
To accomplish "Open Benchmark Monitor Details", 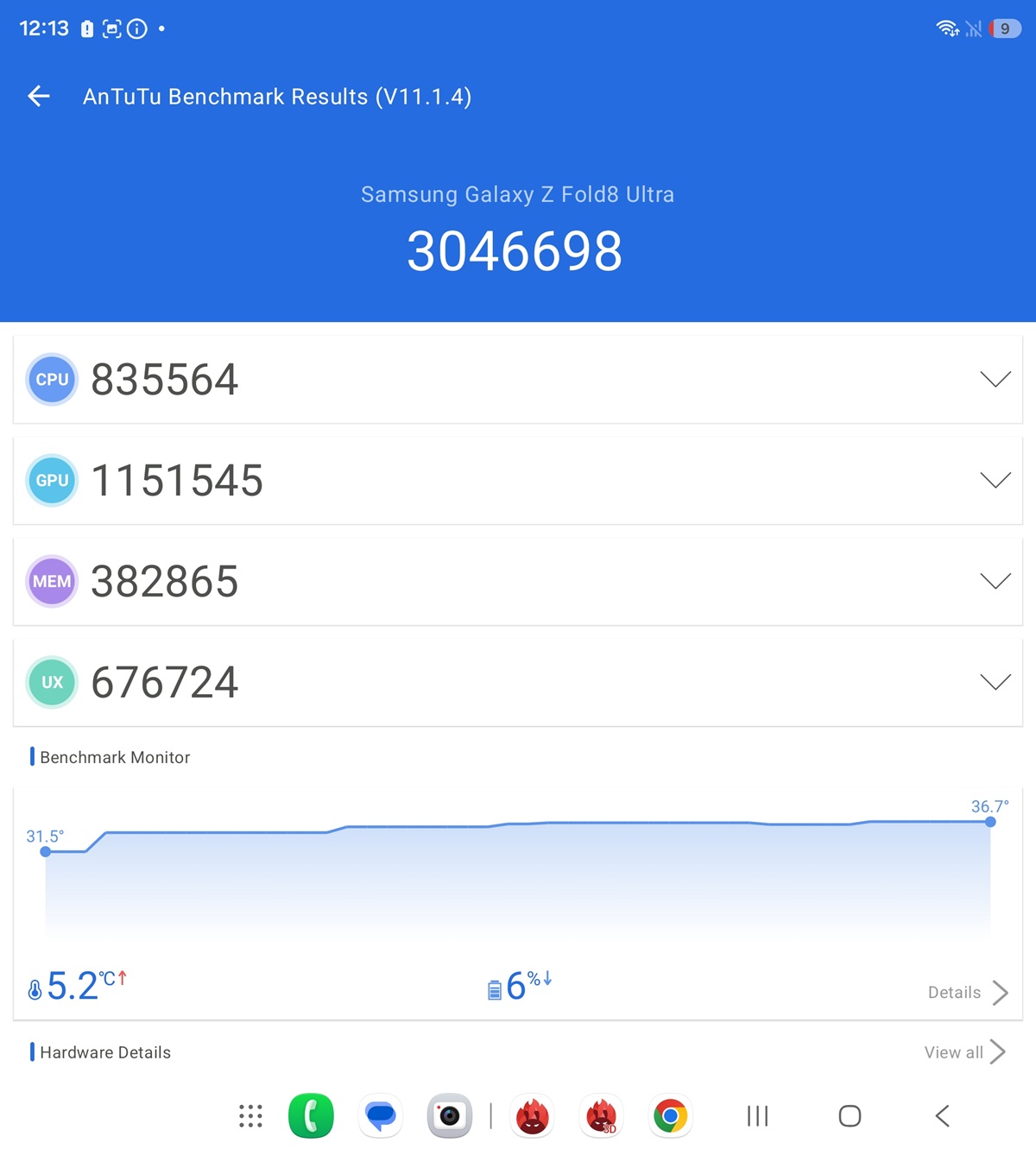I will (968, 993).
